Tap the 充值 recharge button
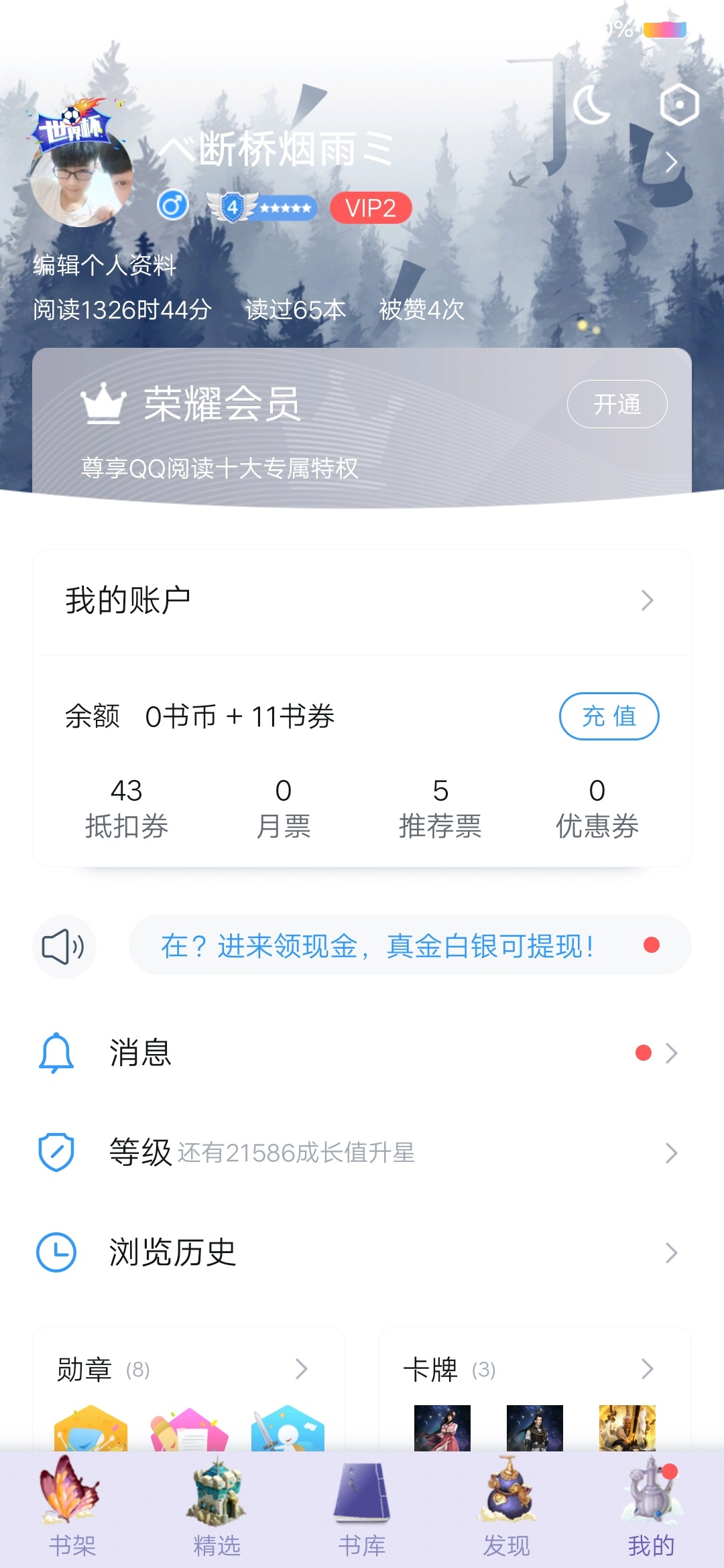The image size is (724, 1568). tap(609, 716)
